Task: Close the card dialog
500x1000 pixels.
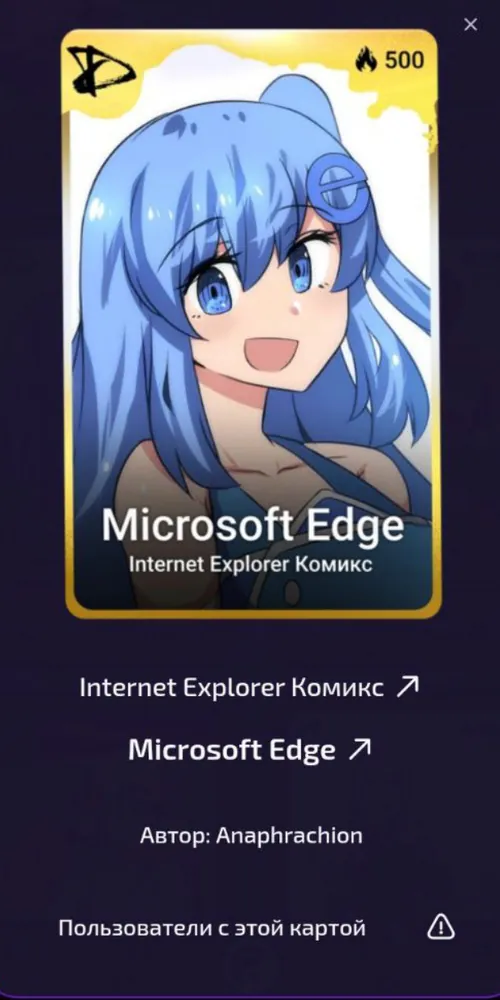Action: [471, 25]
